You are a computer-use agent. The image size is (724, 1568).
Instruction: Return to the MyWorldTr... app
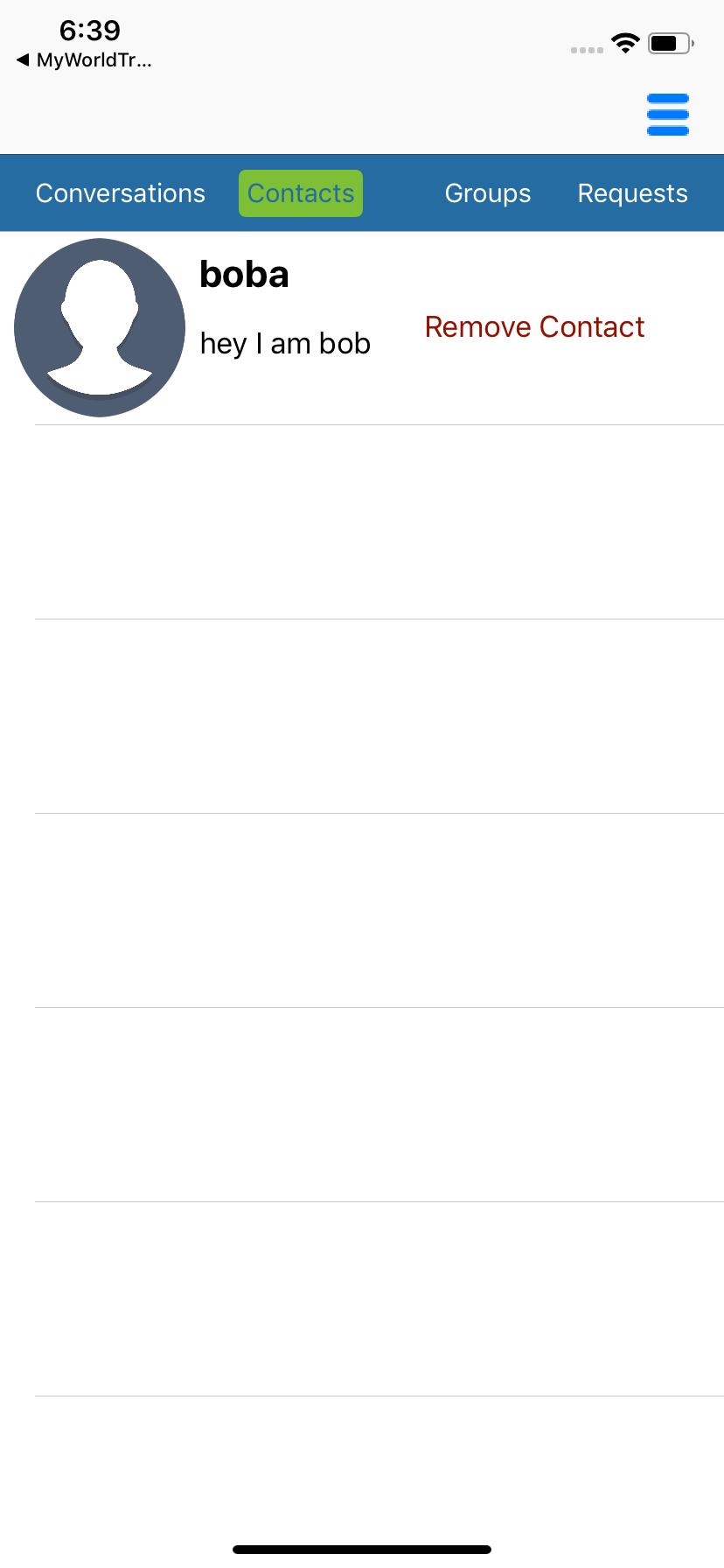click(x=84, y=60)
